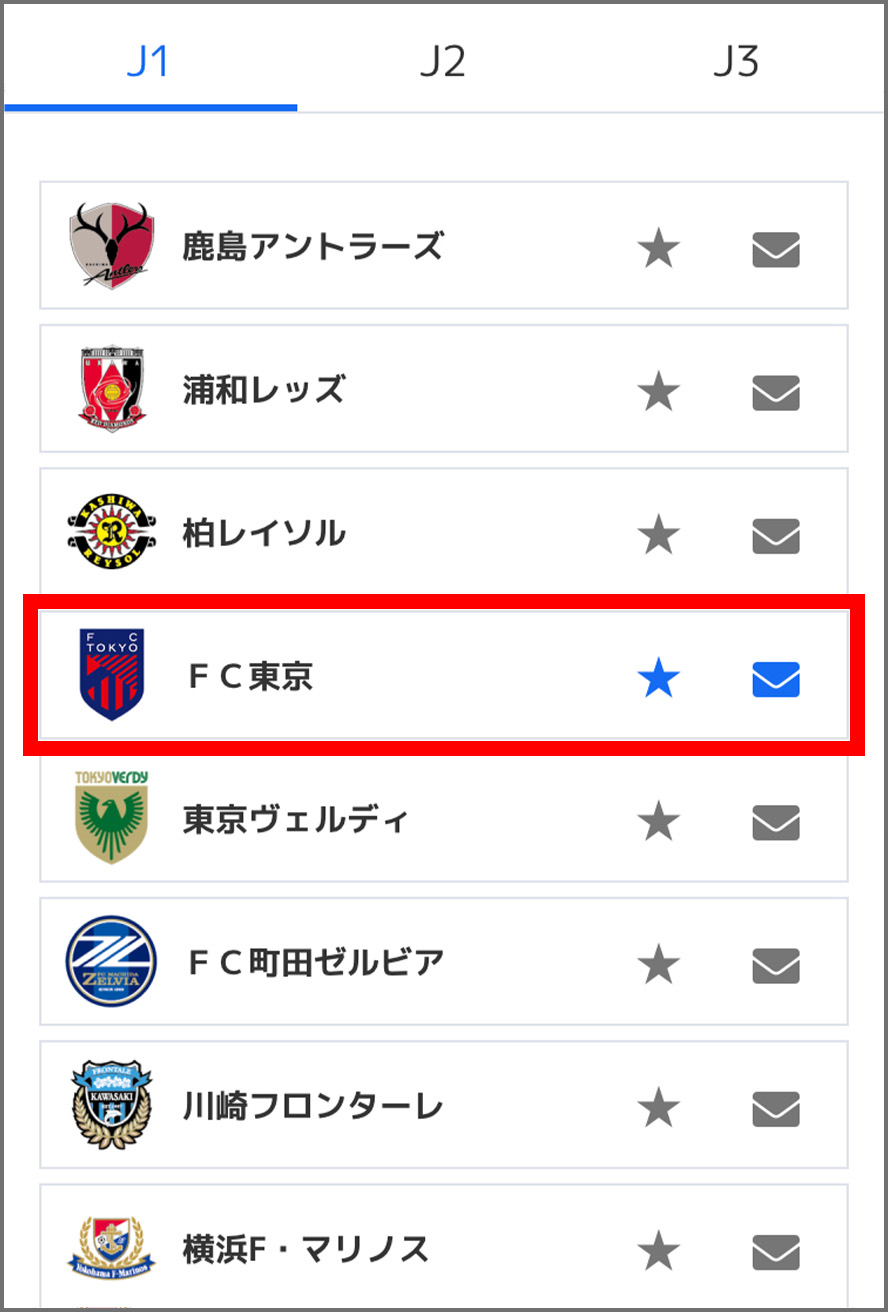Favorite 鹿島アントラーズ with the star

pyautogui.click(x=658, y=250)
